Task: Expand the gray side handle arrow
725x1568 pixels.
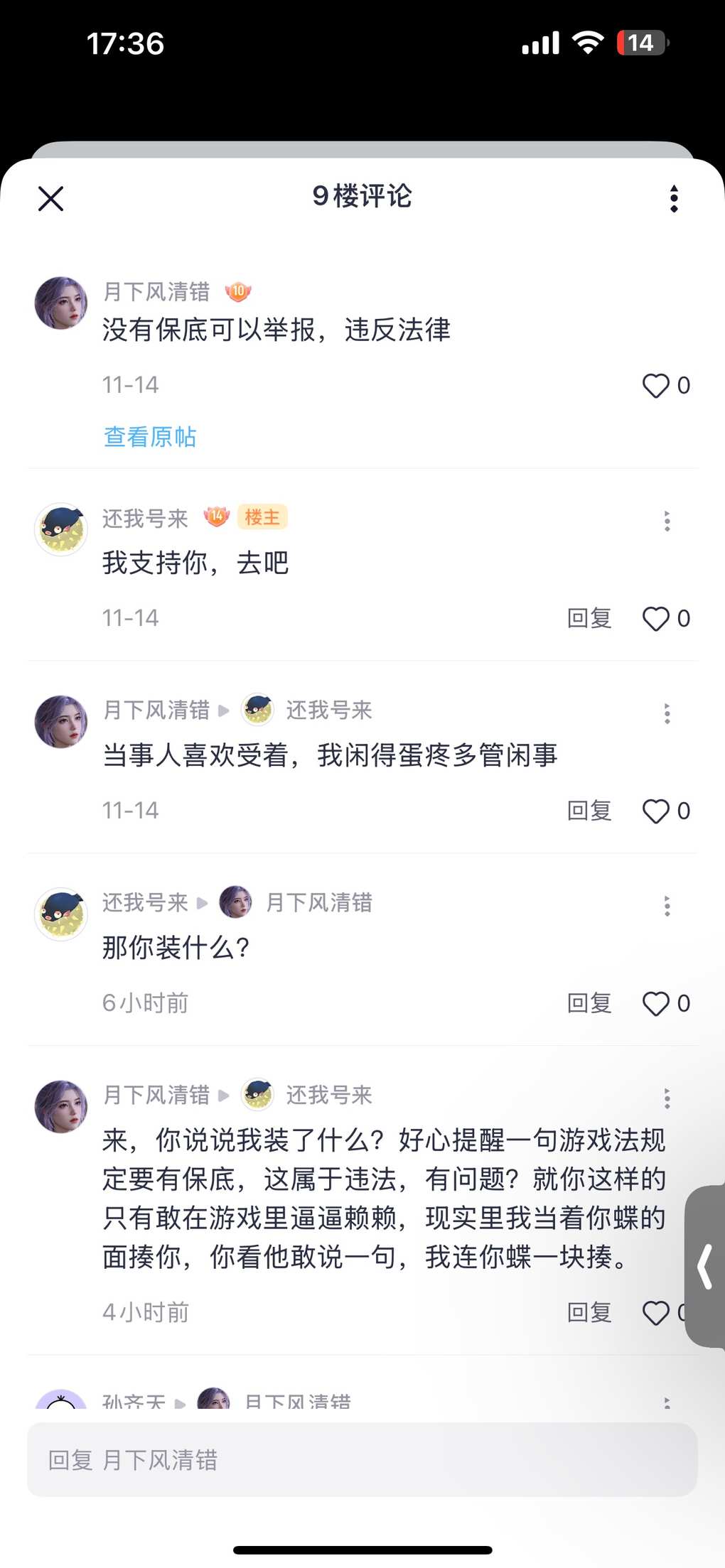Action: click(705, 1266)
